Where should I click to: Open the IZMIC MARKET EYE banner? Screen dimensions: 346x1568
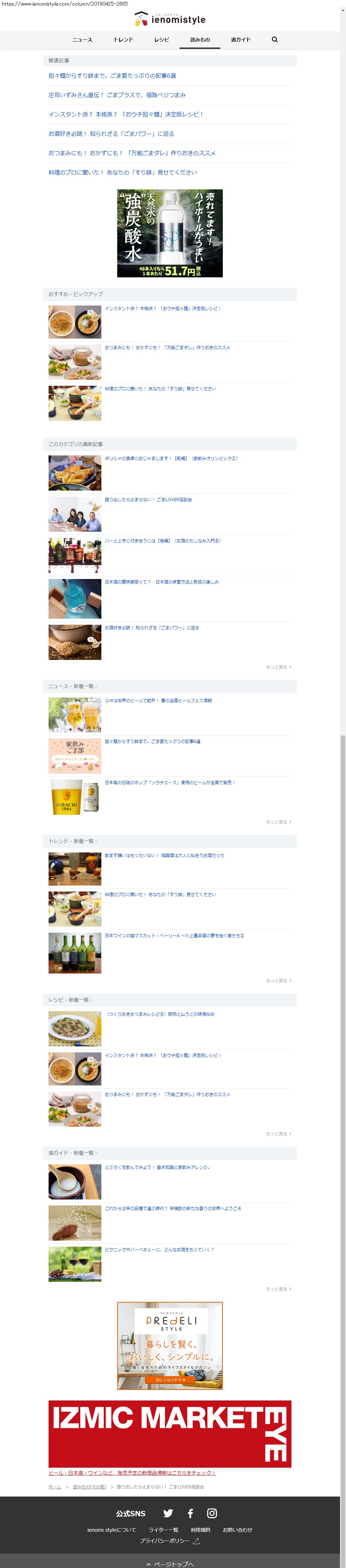coord(170,1434)
